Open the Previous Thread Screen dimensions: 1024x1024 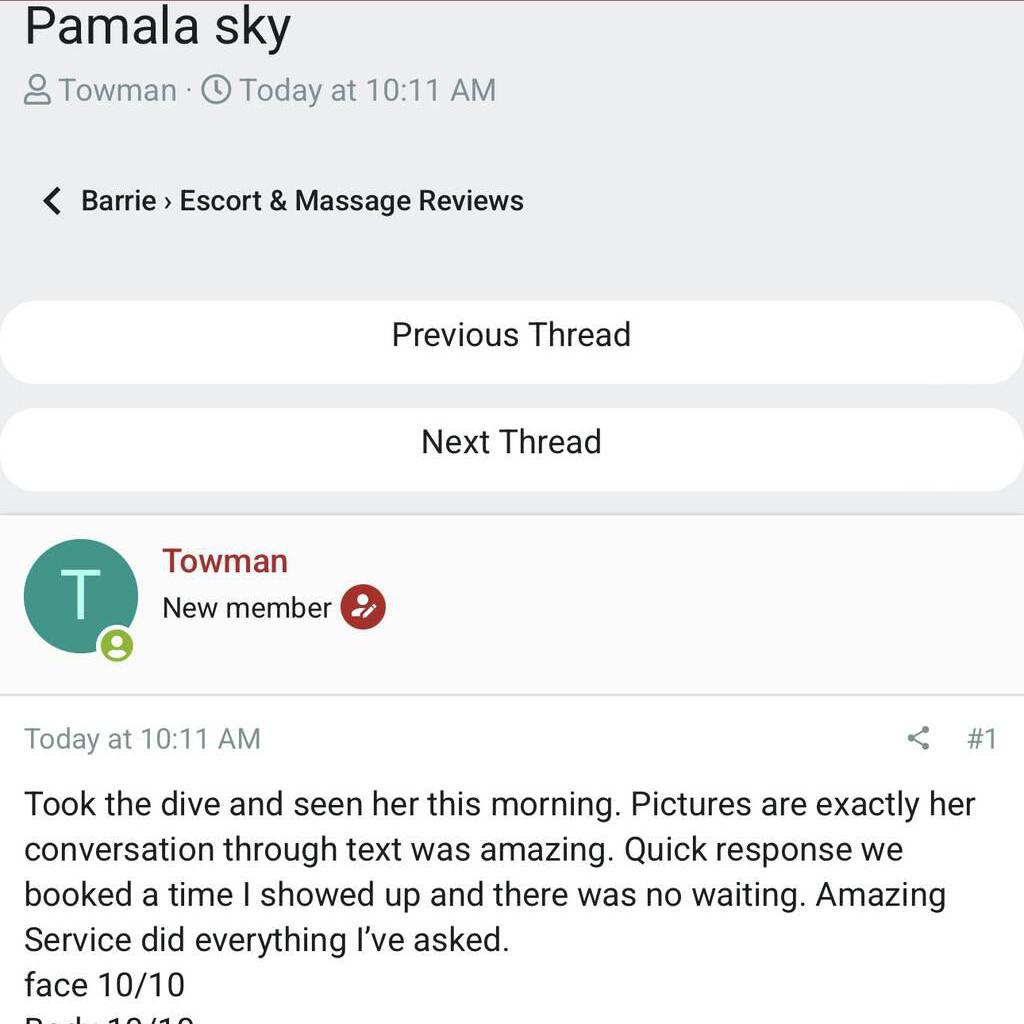point(511,335)
